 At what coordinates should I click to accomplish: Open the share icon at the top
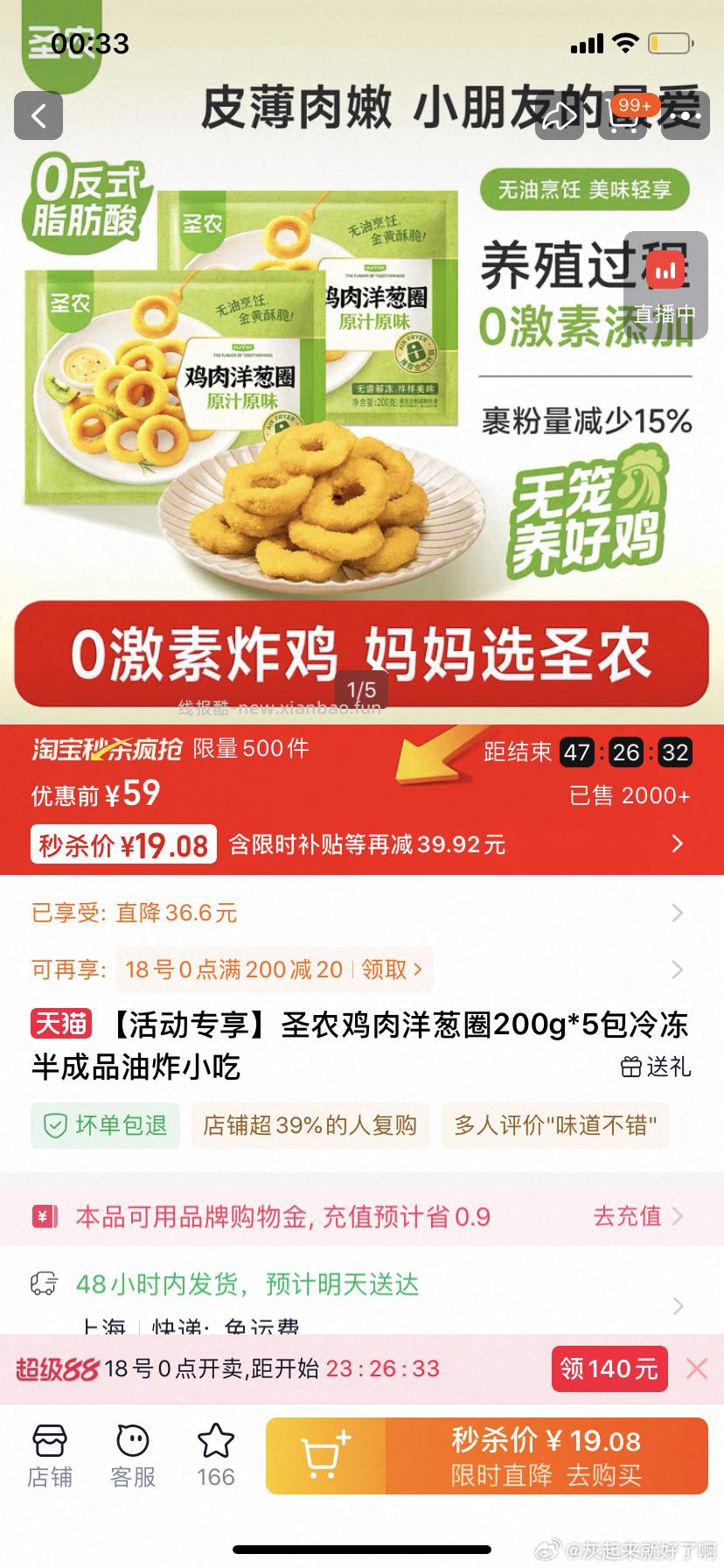click(x=562, y=115)
